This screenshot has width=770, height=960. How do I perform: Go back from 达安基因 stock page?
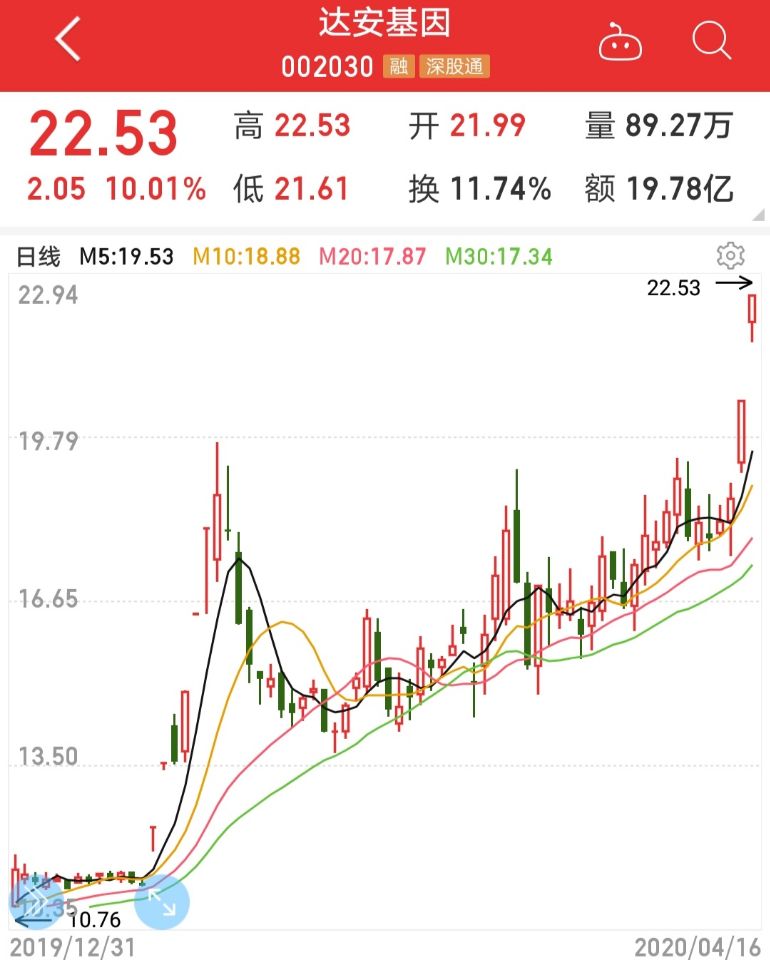click(68, 42)
